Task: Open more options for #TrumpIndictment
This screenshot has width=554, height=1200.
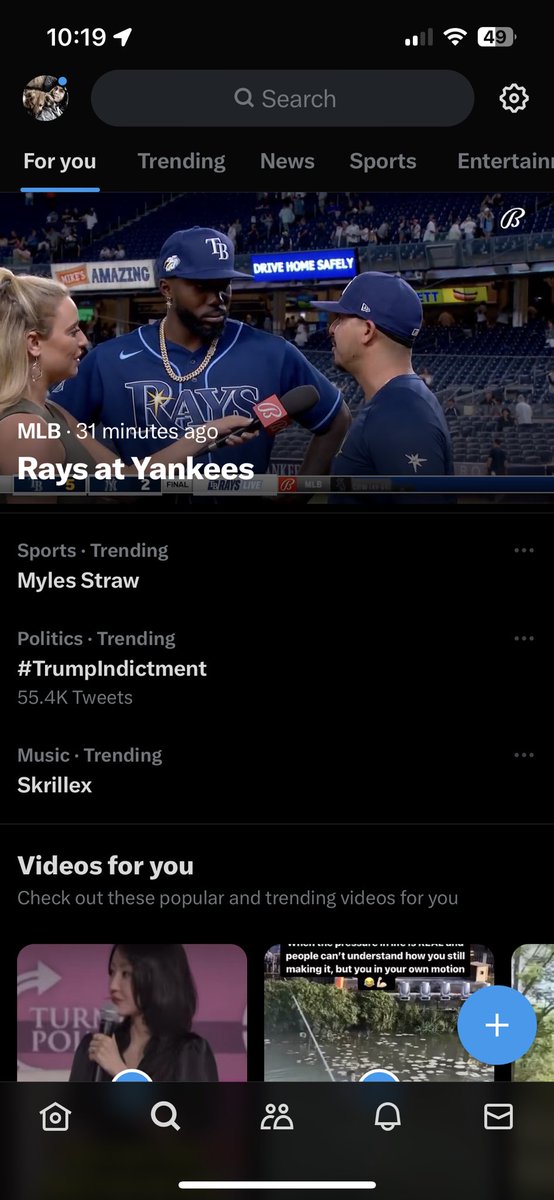Action: click(523, 639)
